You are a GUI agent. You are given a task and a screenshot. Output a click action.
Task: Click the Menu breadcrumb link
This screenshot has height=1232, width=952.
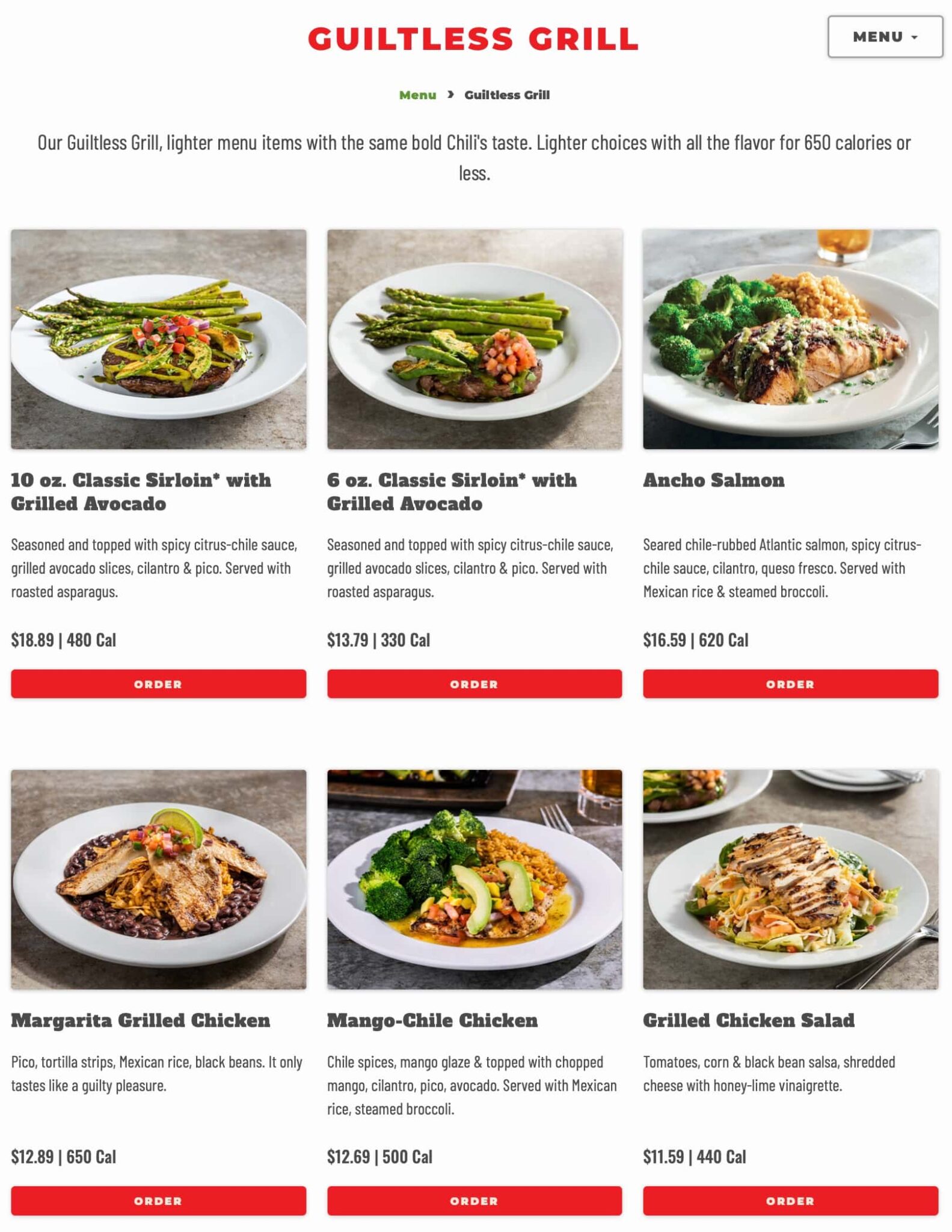pyautogui.click(x=417, y=94)
